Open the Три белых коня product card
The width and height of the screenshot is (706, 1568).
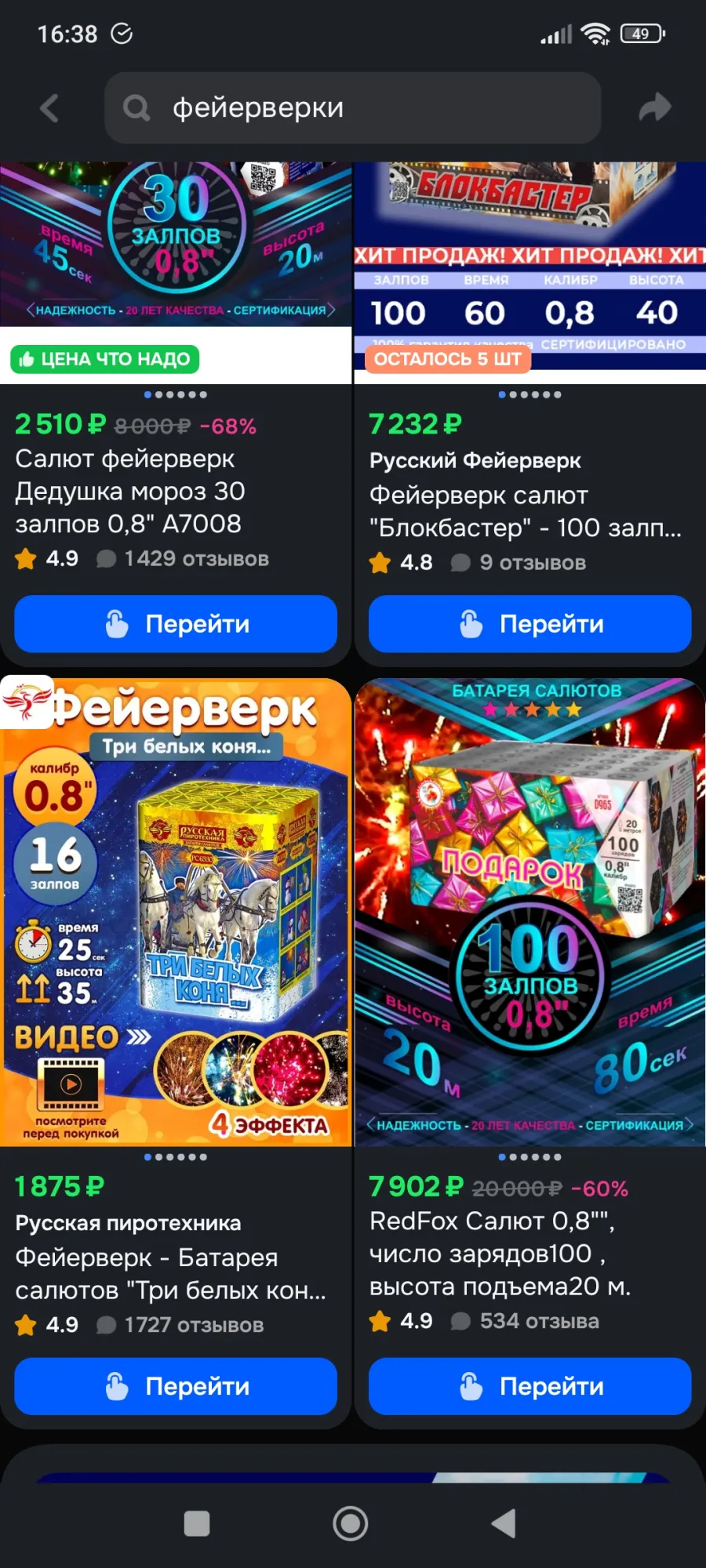(176, 911)
